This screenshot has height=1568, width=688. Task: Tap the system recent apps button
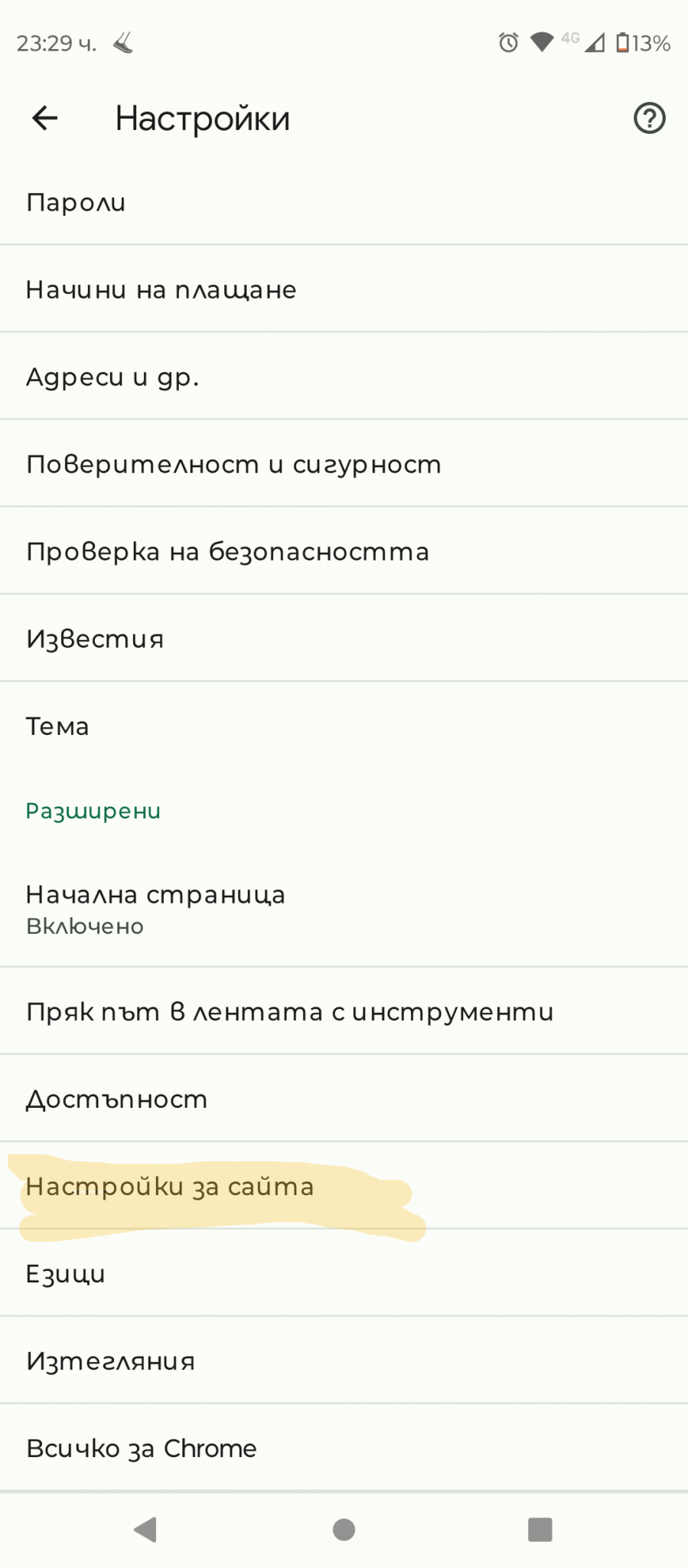[x=540, y=1530]
